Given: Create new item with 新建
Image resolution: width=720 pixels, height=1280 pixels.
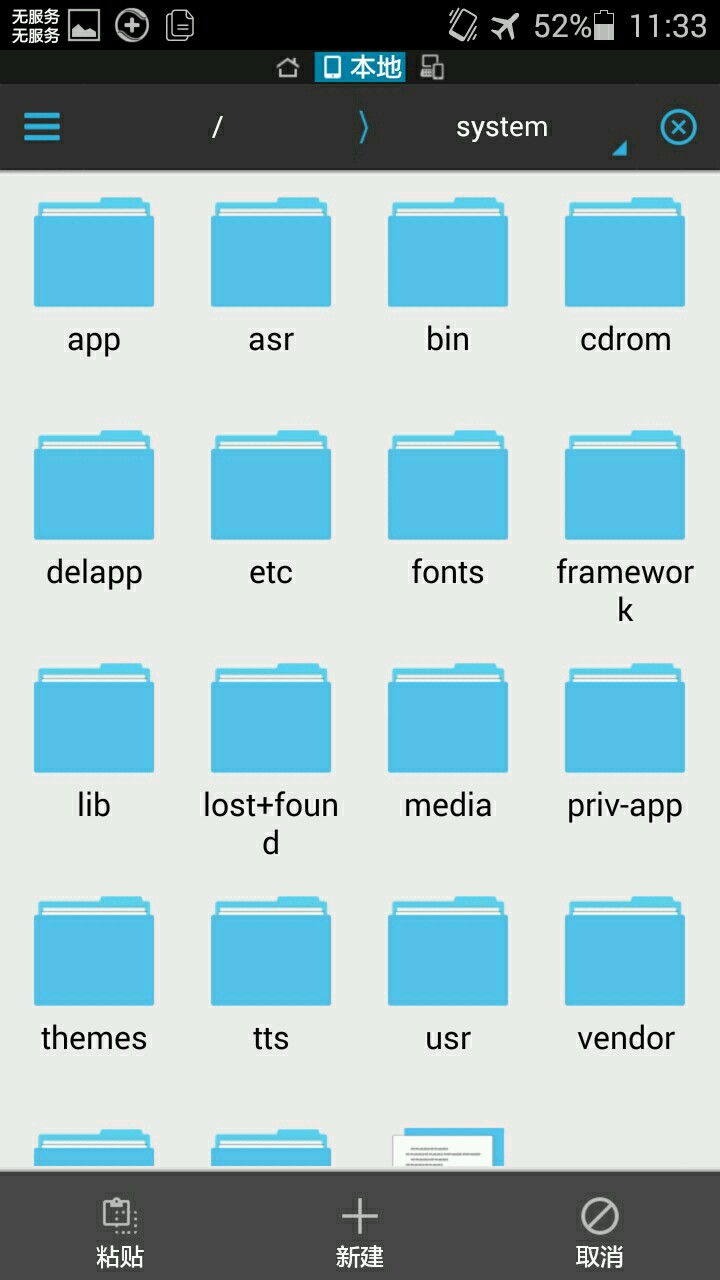Looking at the screenshot, I should (360, 1231).
